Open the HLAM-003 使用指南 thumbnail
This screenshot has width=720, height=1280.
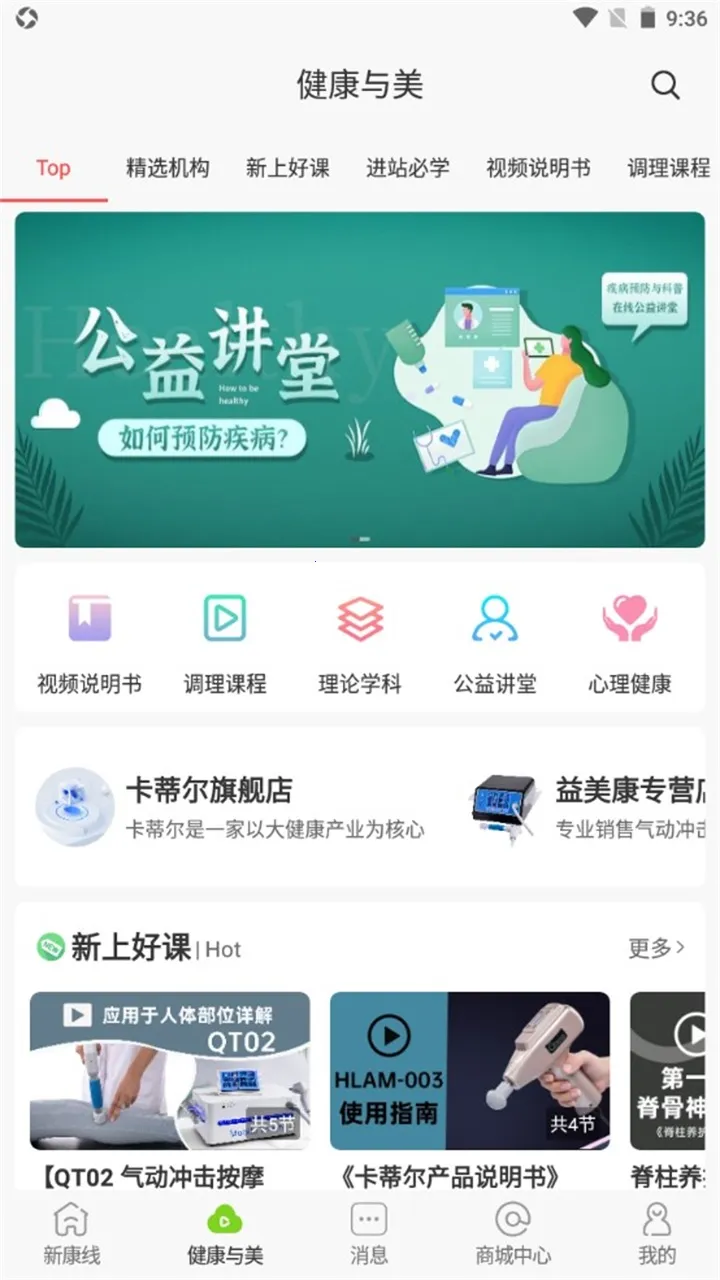[x=469, y=1068]
